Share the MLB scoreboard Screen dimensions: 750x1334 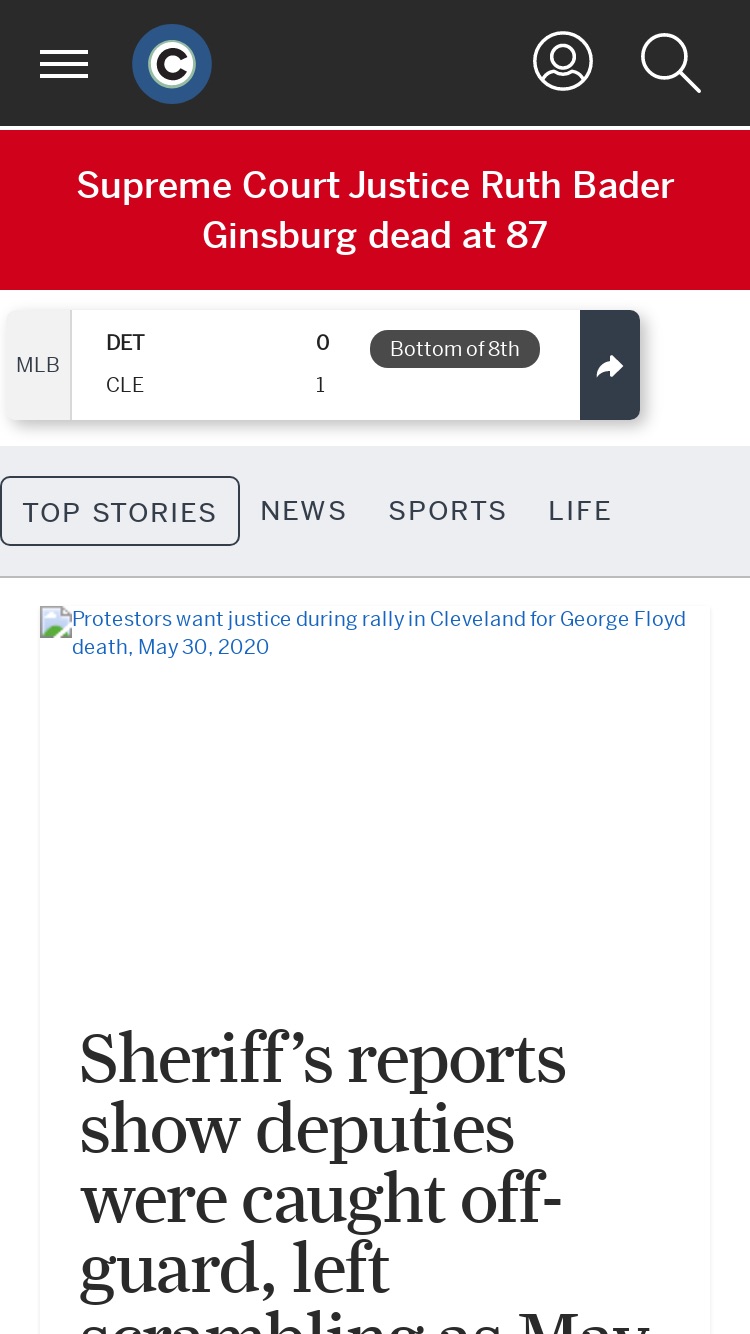[610, 365]
